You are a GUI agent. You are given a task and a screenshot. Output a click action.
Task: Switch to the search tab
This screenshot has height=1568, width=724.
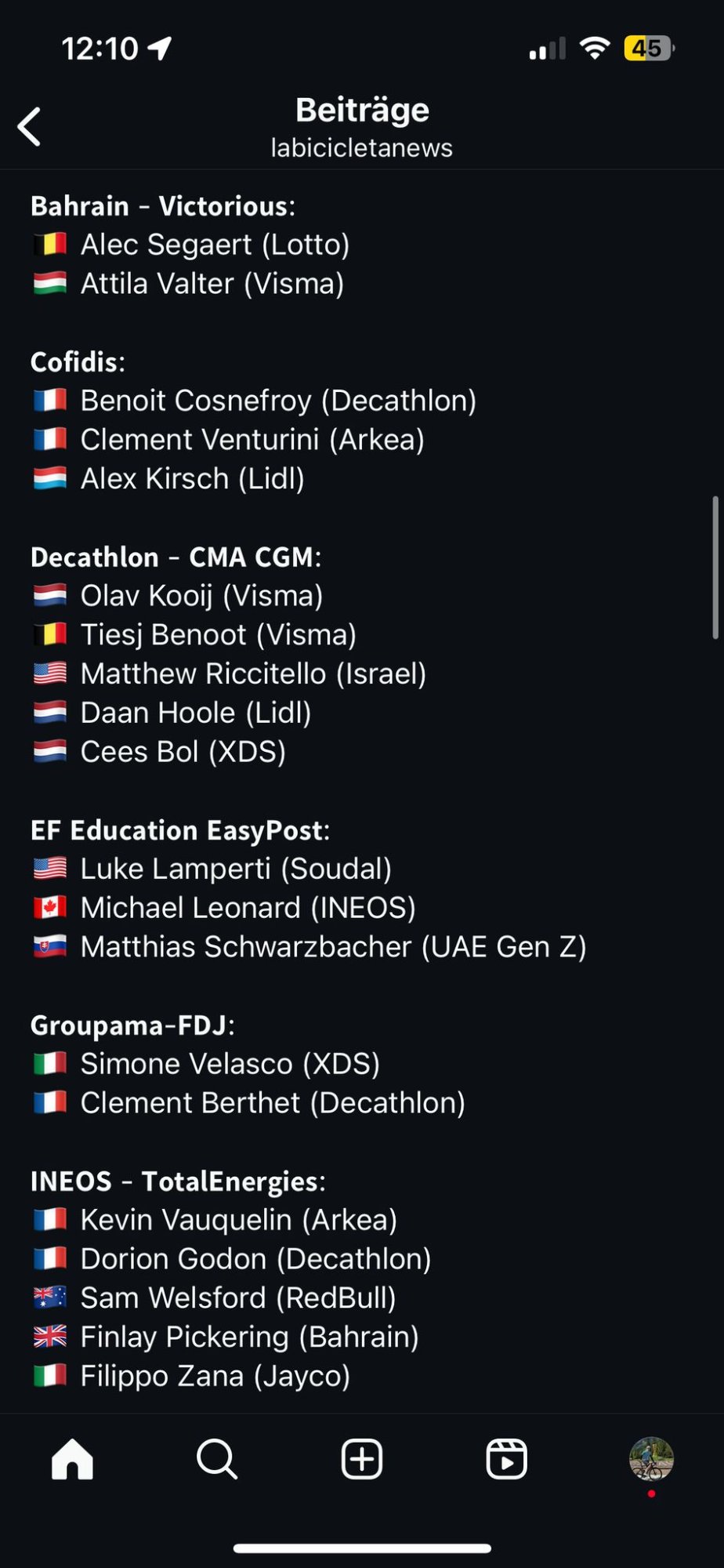click(217, 1459)
